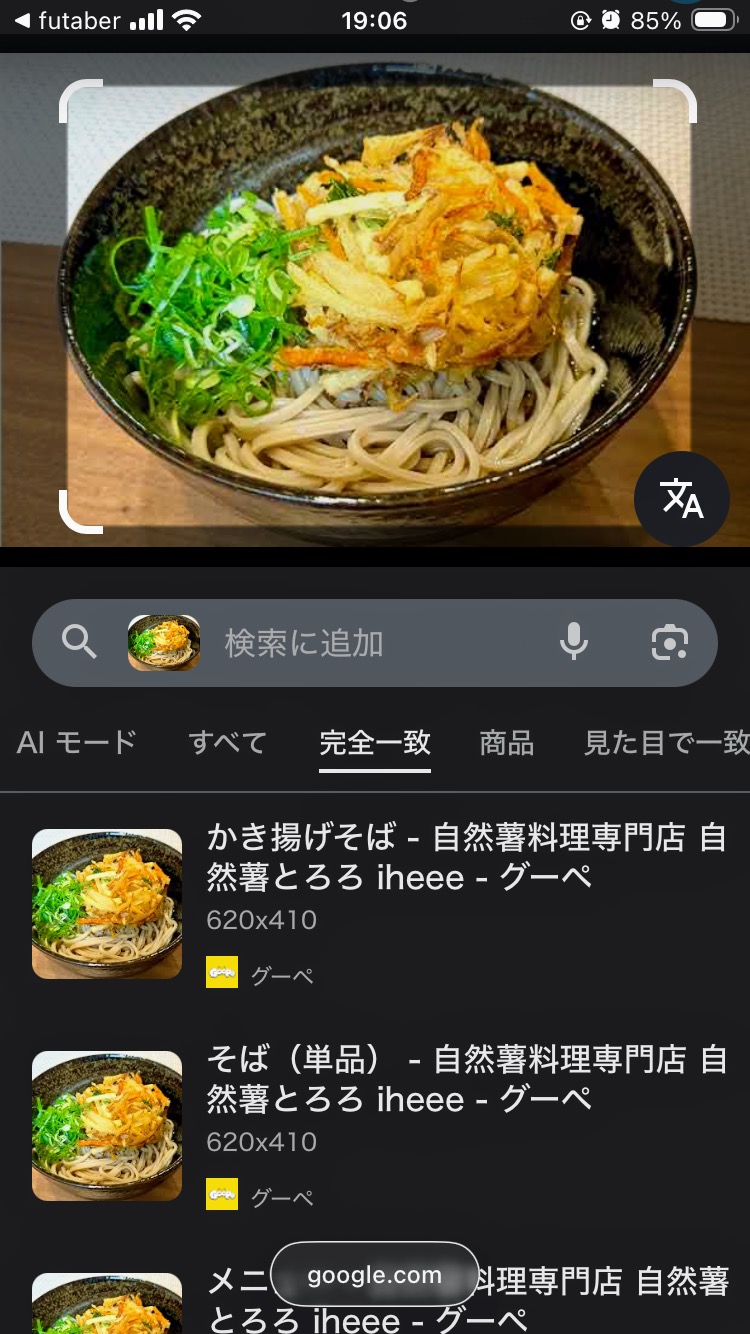The image size is (750, 1334).
Task: Switch to the 商品 tab
Action: [x=506, y=742]
